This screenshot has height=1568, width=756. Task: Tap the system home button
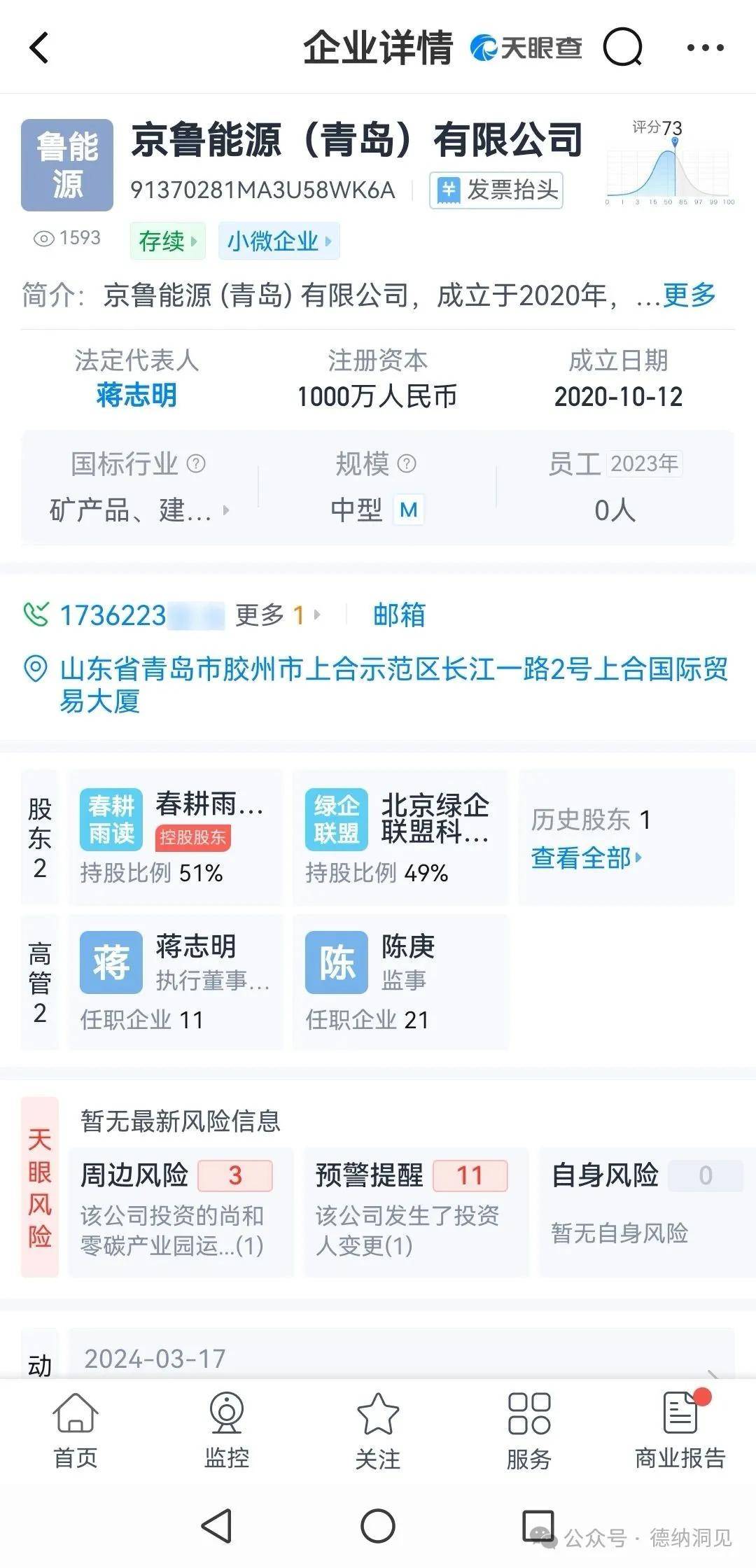click(378, 1526)
